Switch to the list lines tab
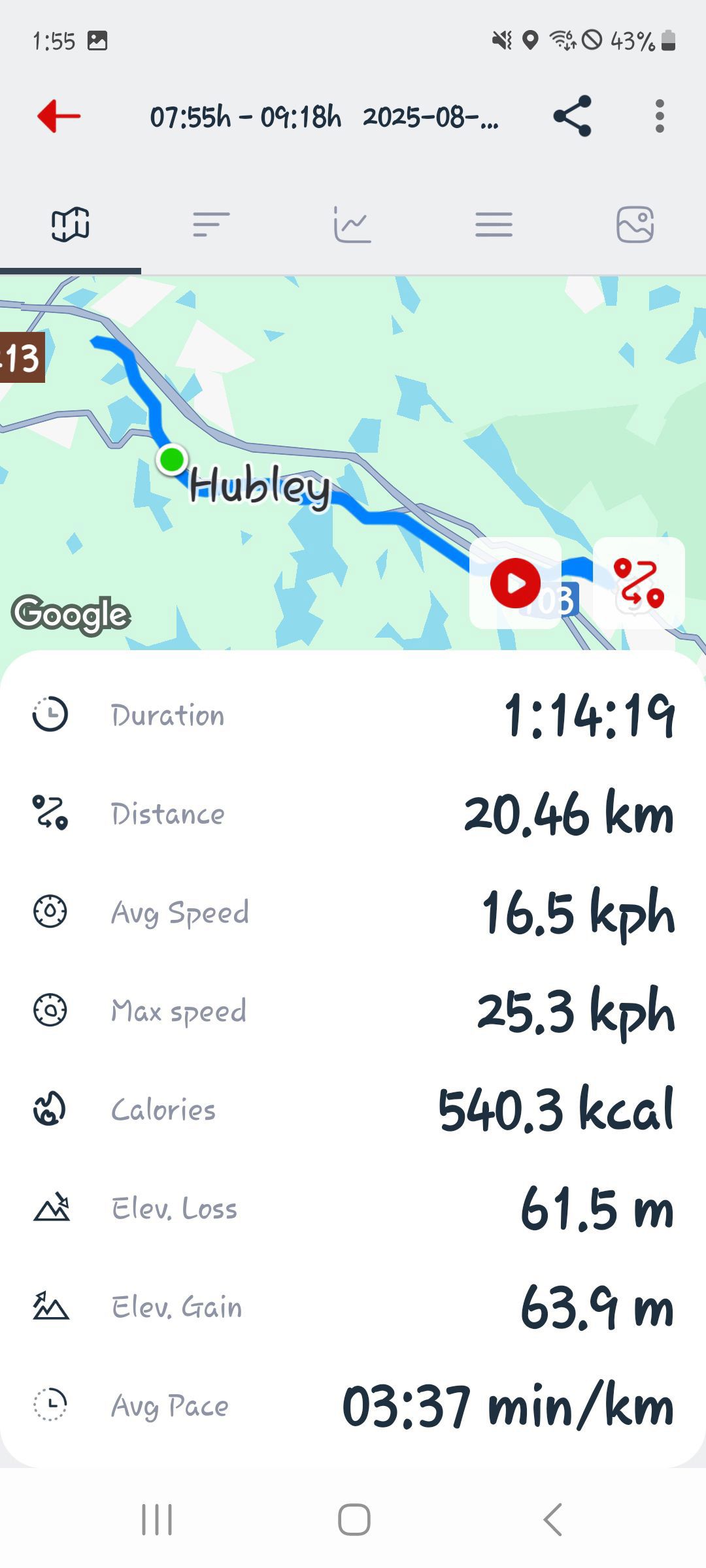Screen dimensions: 706x1568 [x=494, y=225]
